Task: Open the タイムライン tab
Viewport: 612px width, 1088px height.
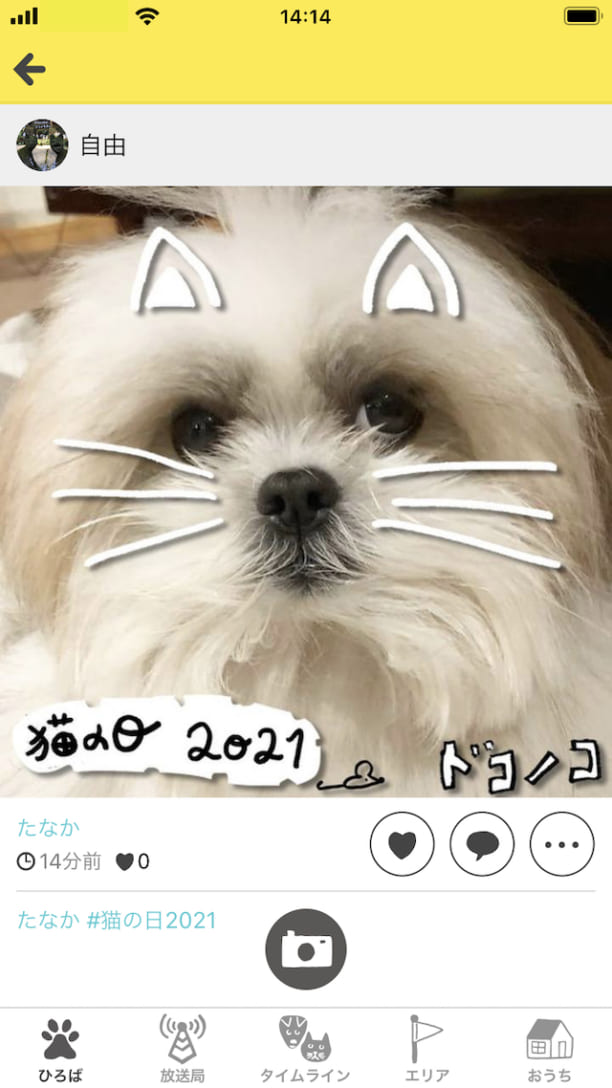Action: click(305, 1050)
